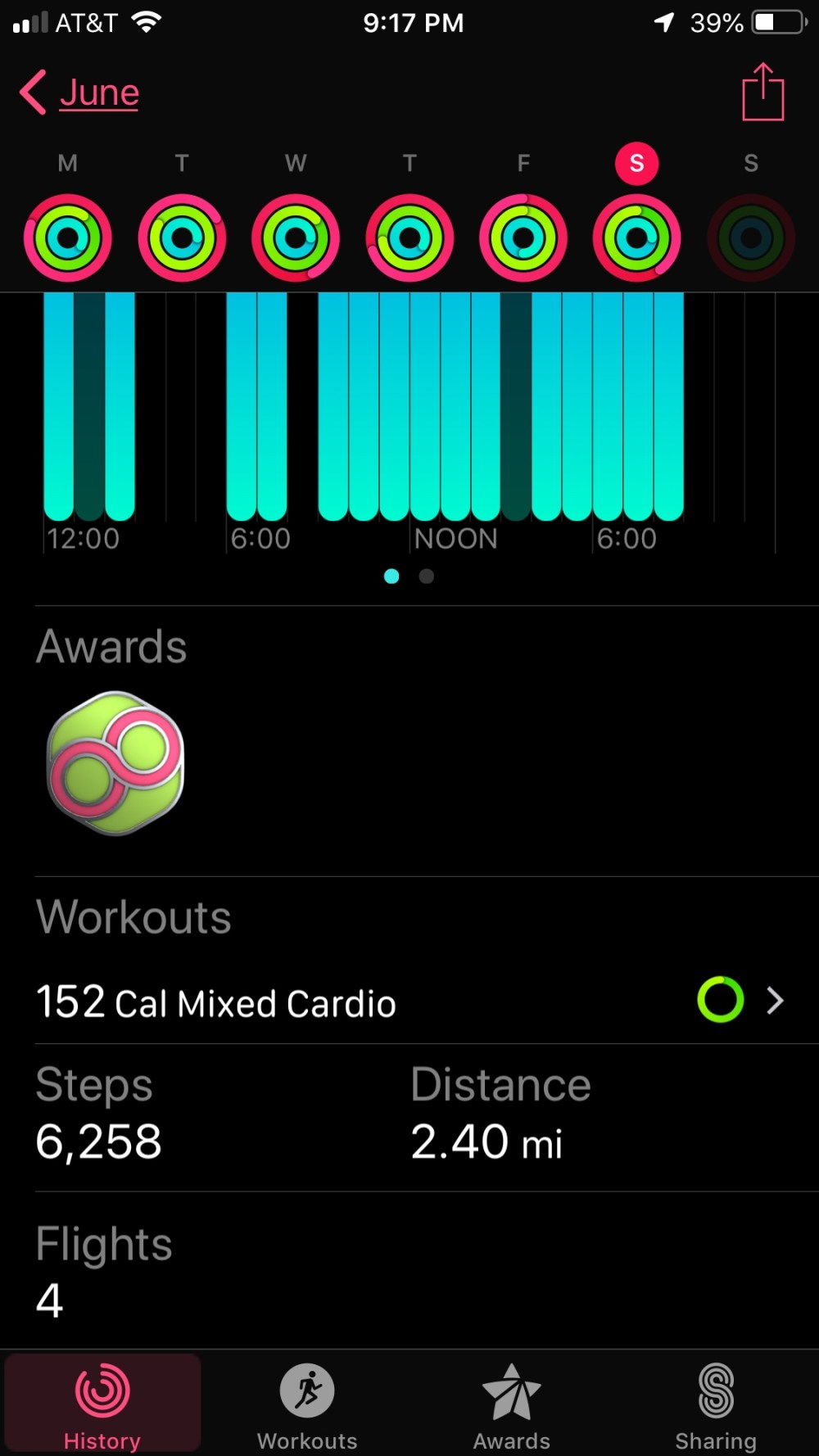
Task: Select Wednesday's activity rings
Action: coord(296,238)
